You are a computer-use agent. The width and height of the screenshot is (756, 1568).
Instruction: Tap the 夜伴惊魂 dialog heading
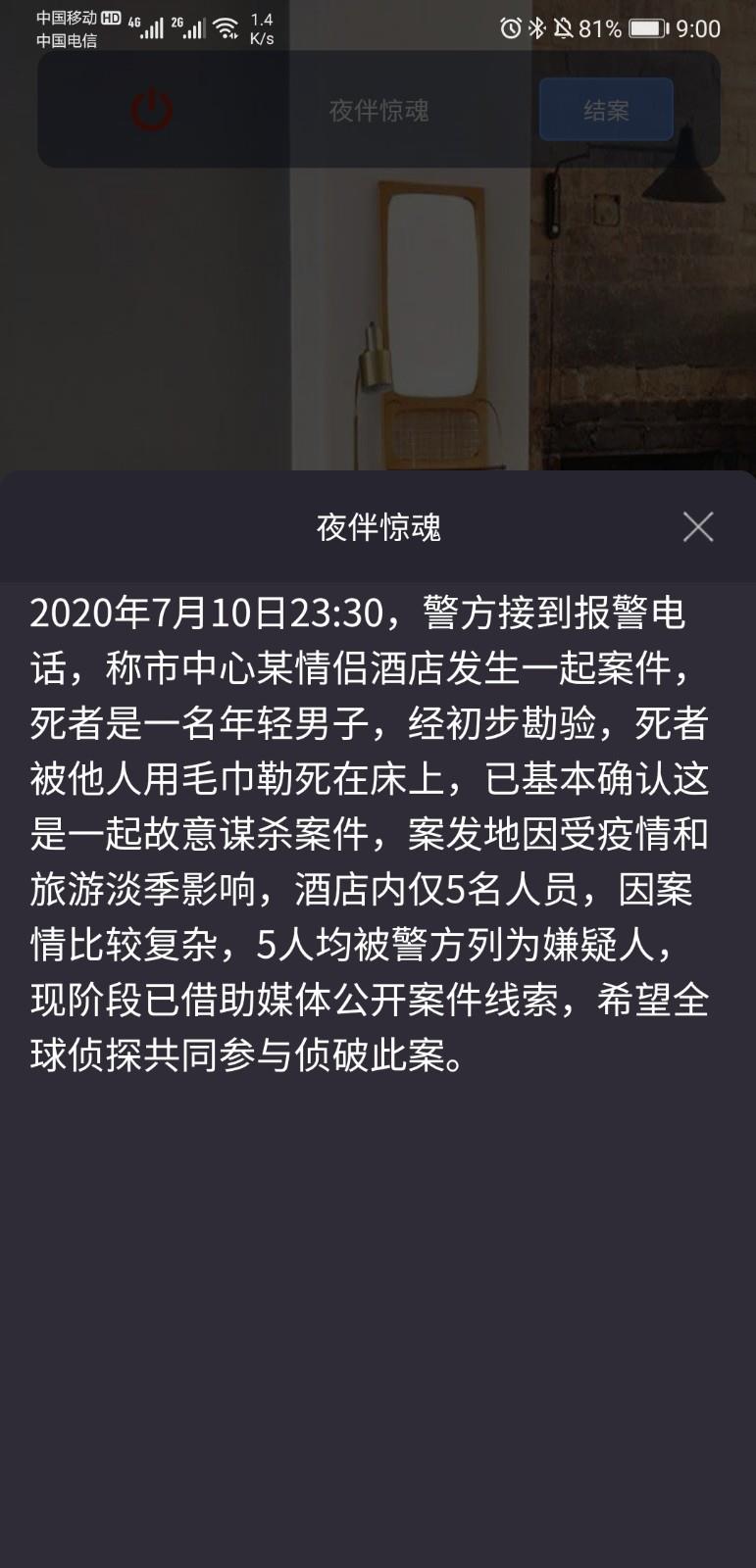click(378, 527)
